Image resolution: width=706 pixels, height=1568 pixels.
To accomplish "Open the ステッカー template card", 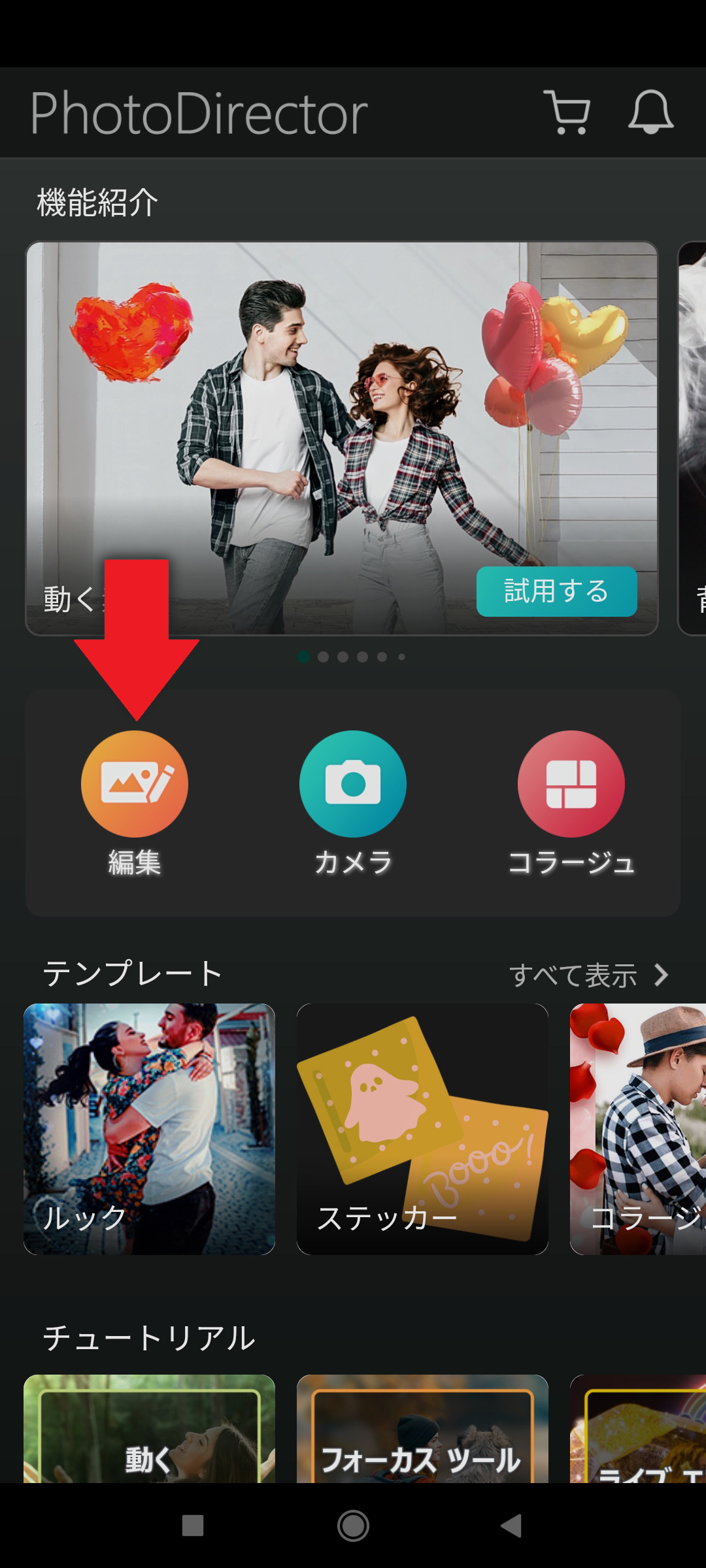I will 422,1128.
